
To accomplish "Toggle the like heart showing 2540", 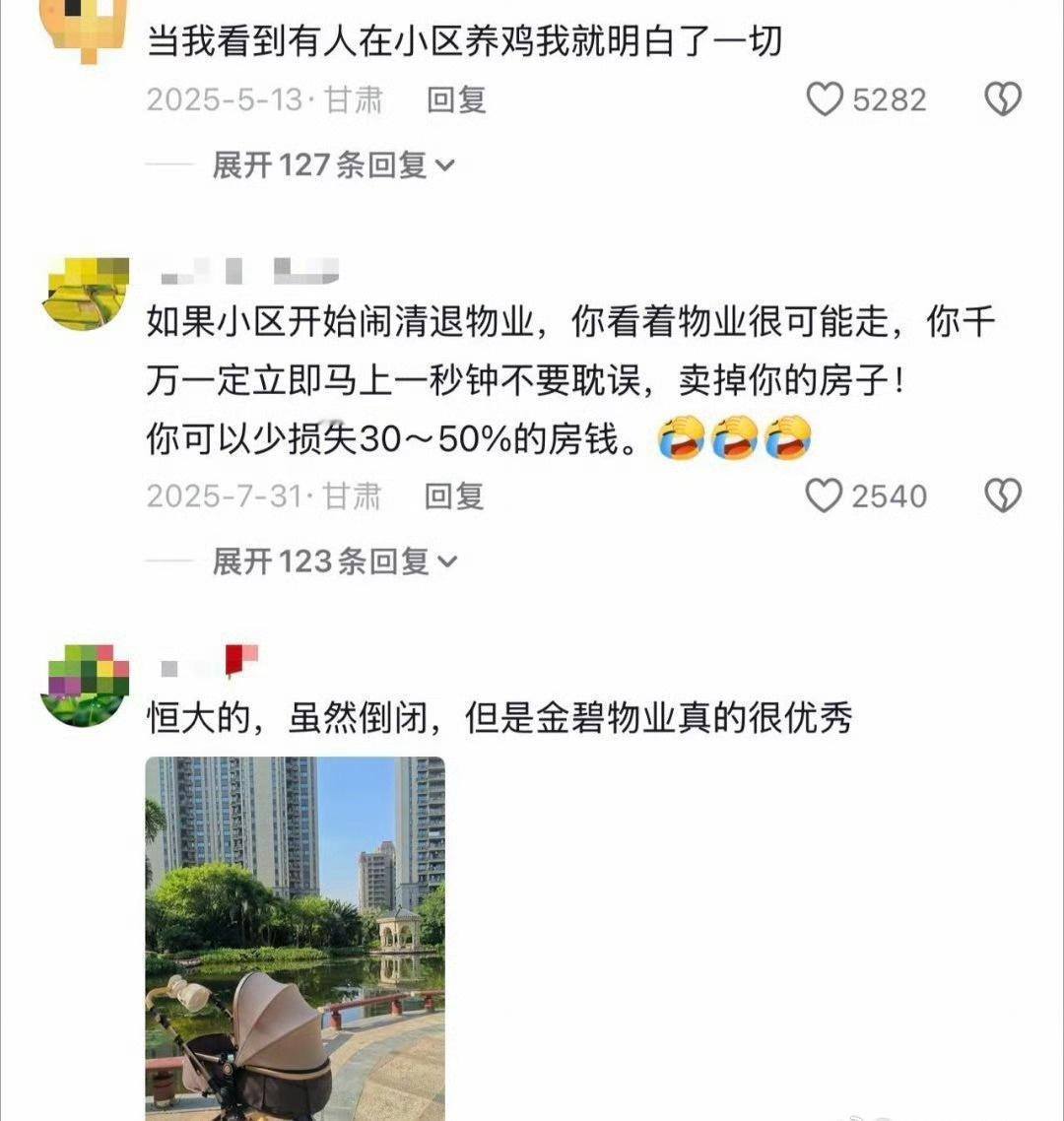I will (x=824, y=495).
